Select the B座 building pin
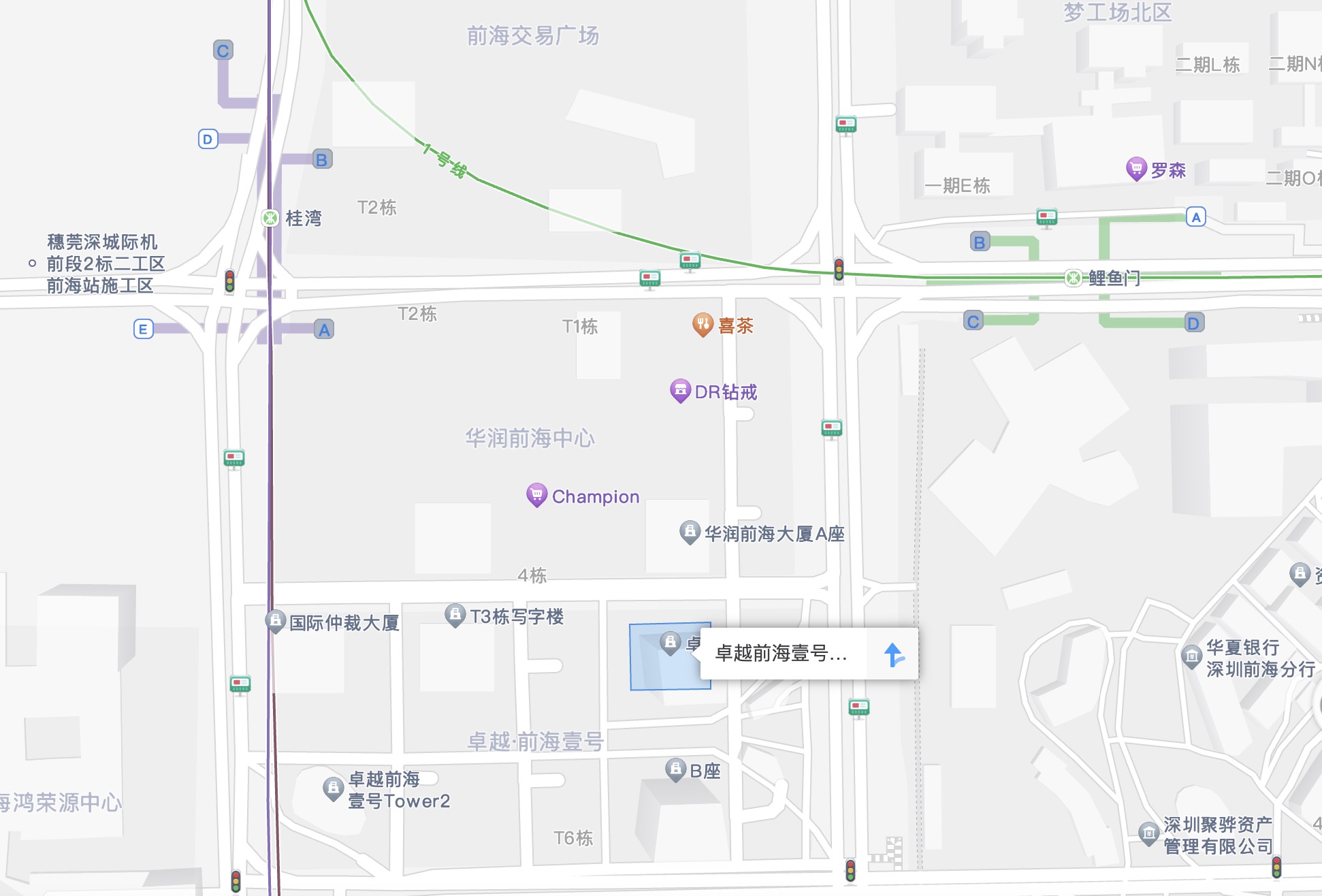Image resolution: width=1322 pixels, height=896 pixels. coord(675,769)
